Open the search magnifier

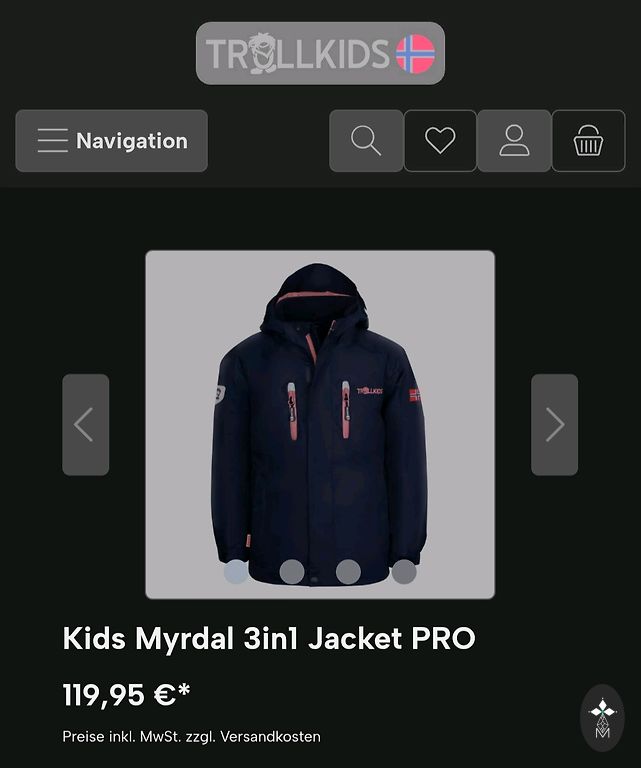(x=366, y=141)
